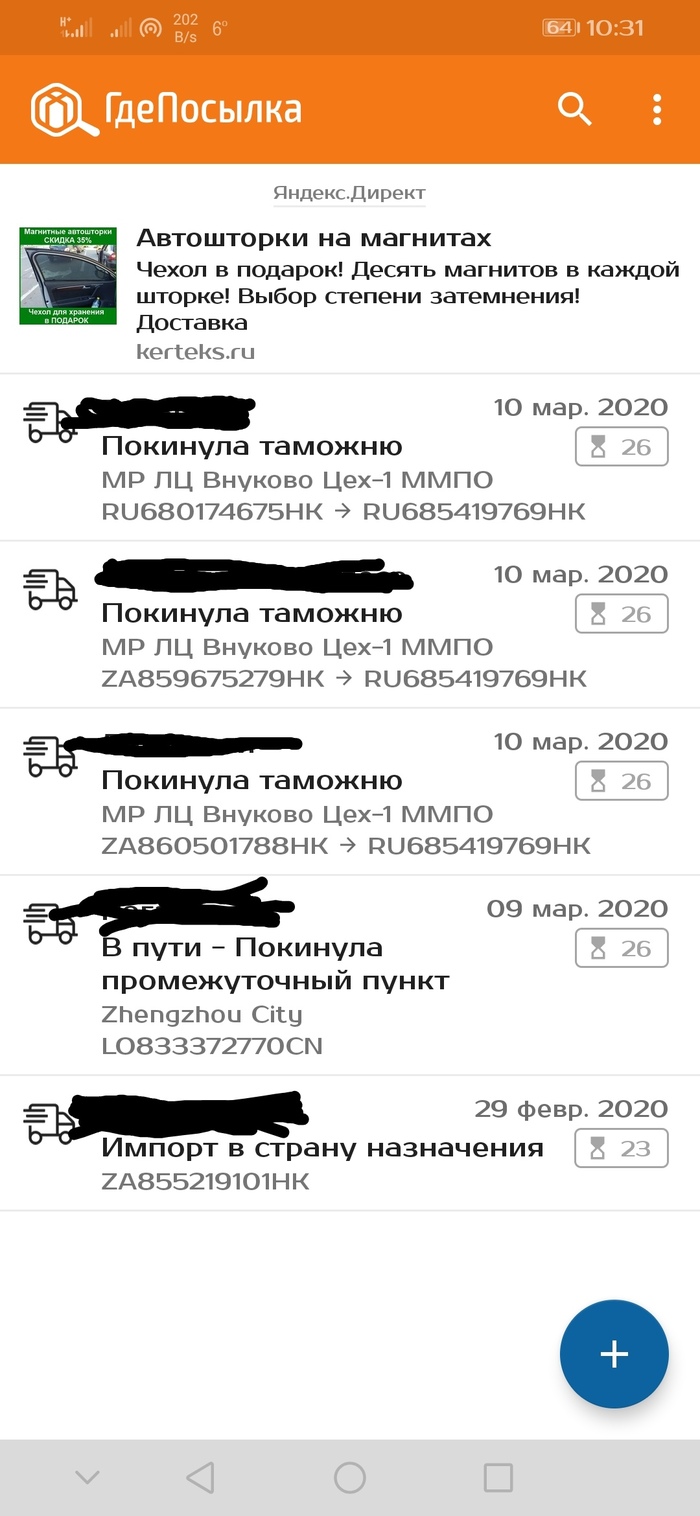Viewport: 700px width, 1516px height.
Task: Open parcel ZA855219101HK import status
Action: tap(350, 1145)
